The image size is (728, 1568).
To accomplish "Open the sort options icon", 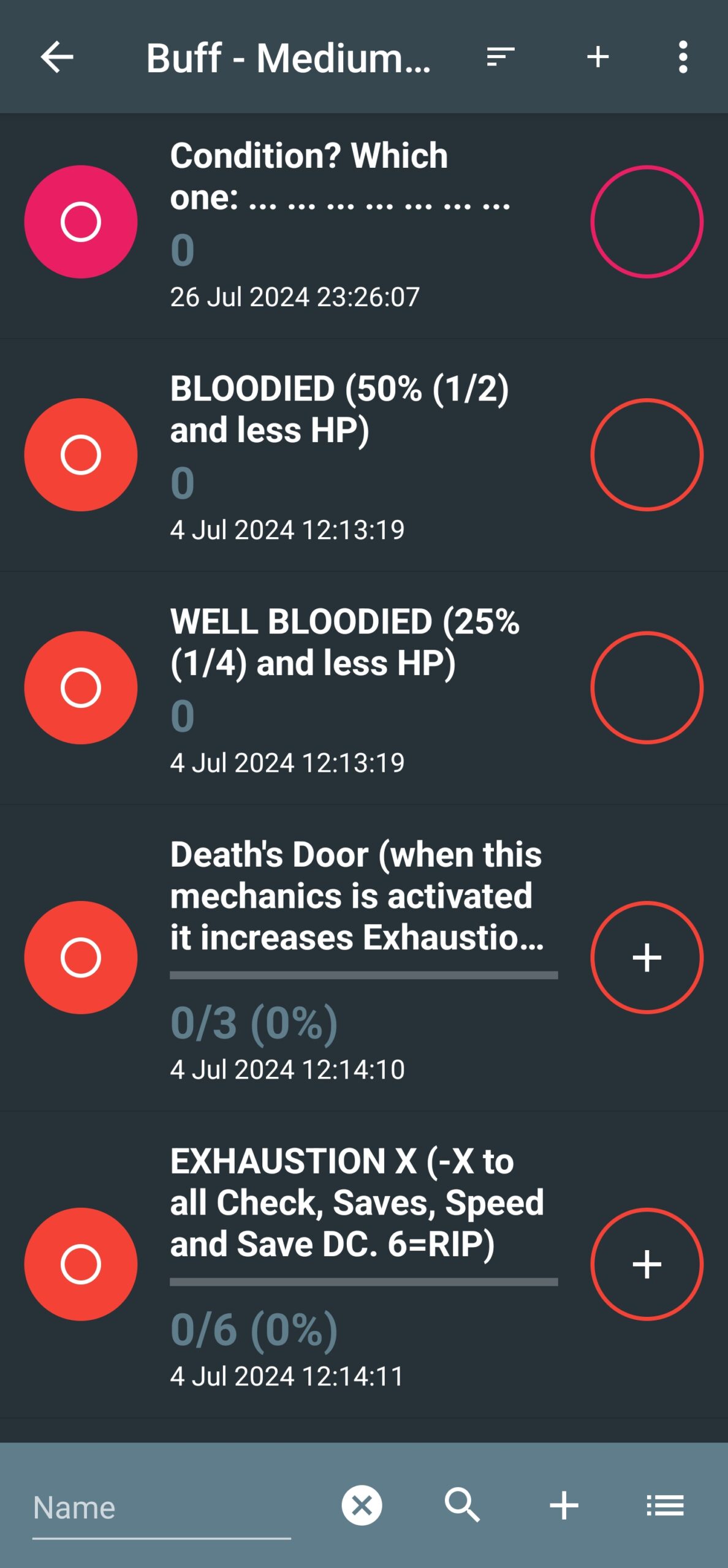I will click(501, 57).
